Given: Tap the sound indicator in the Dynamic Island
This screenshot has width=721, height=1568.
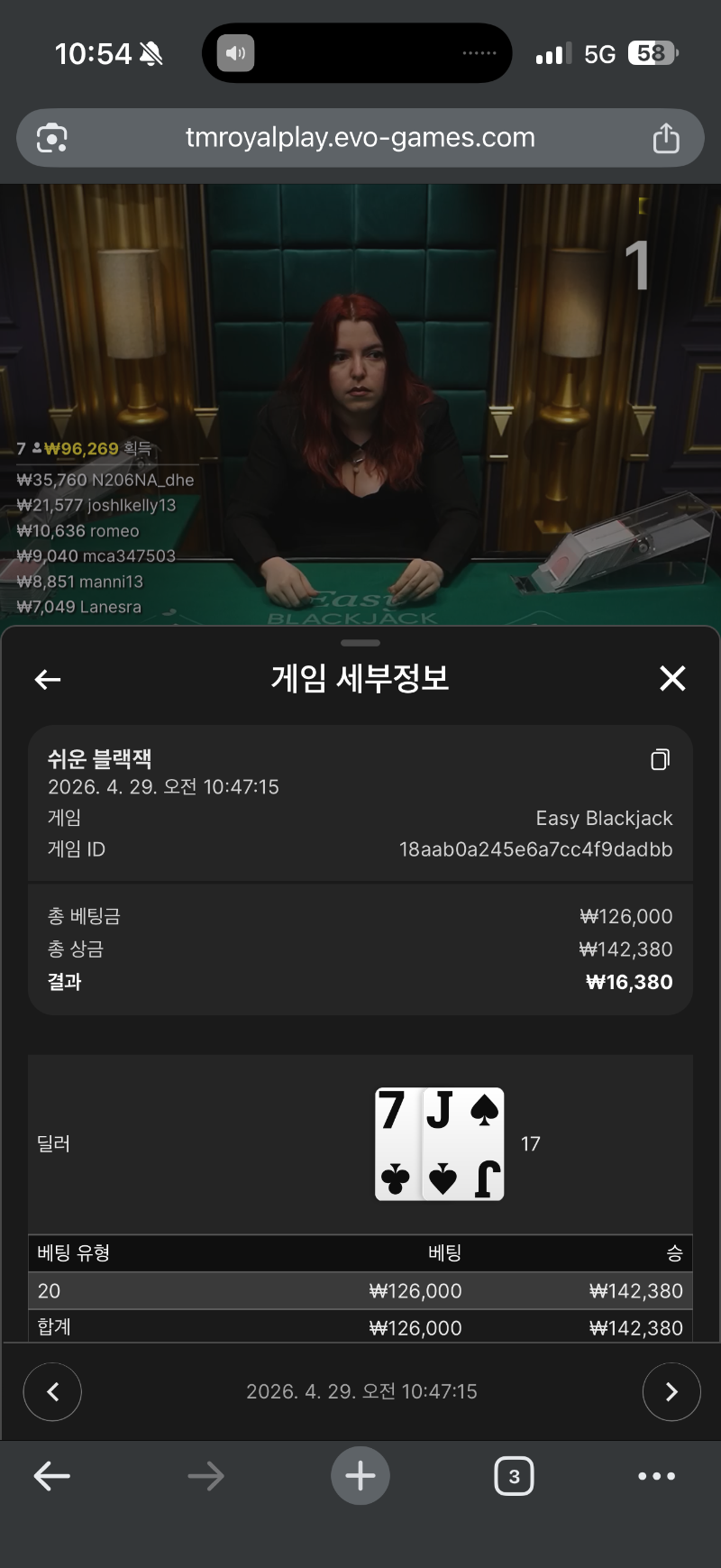Looking at the screenshot, I should (x=235, y=53).
